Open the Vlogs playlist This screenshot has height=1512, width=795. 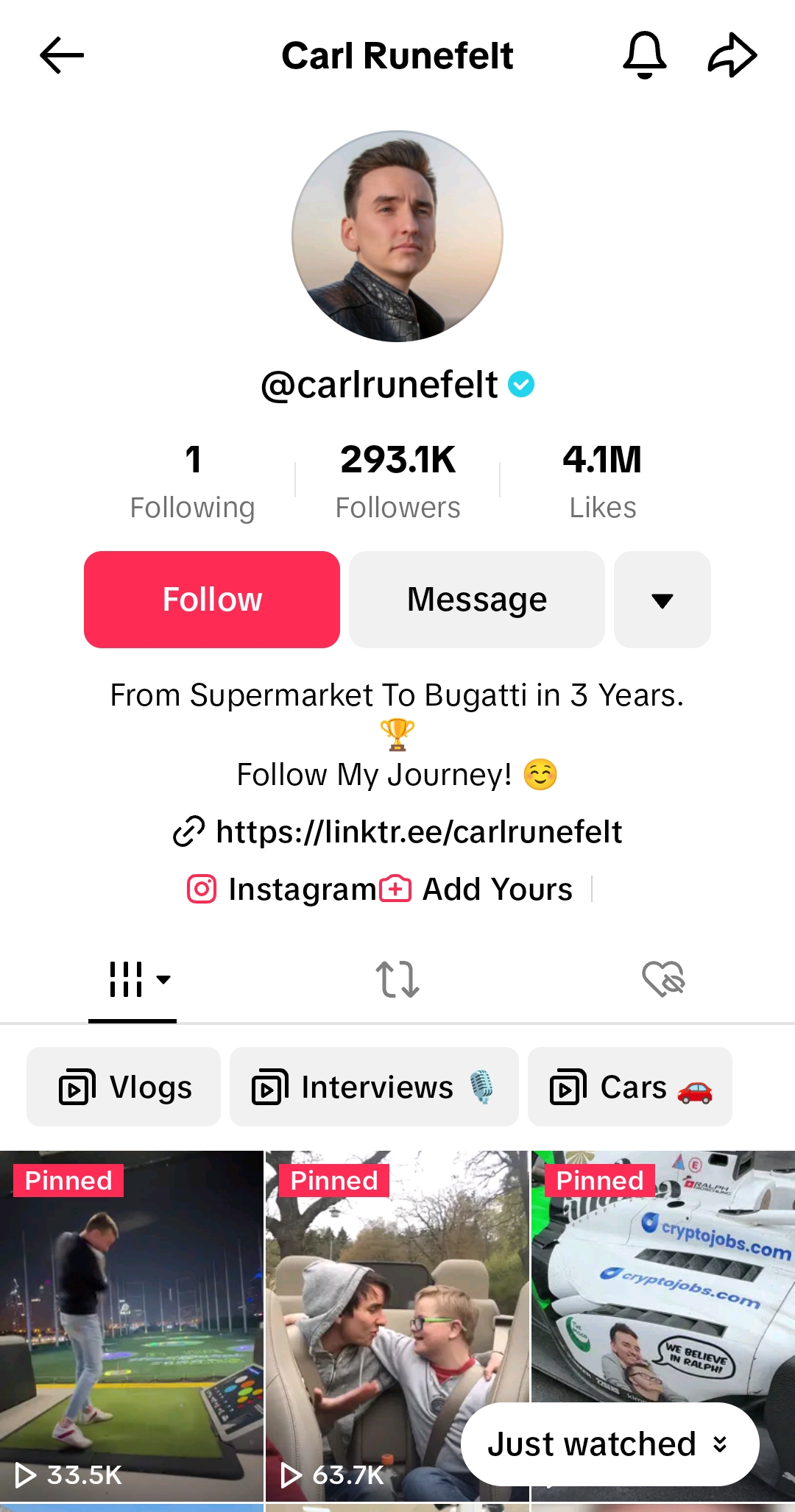(x=124, y=1087)
